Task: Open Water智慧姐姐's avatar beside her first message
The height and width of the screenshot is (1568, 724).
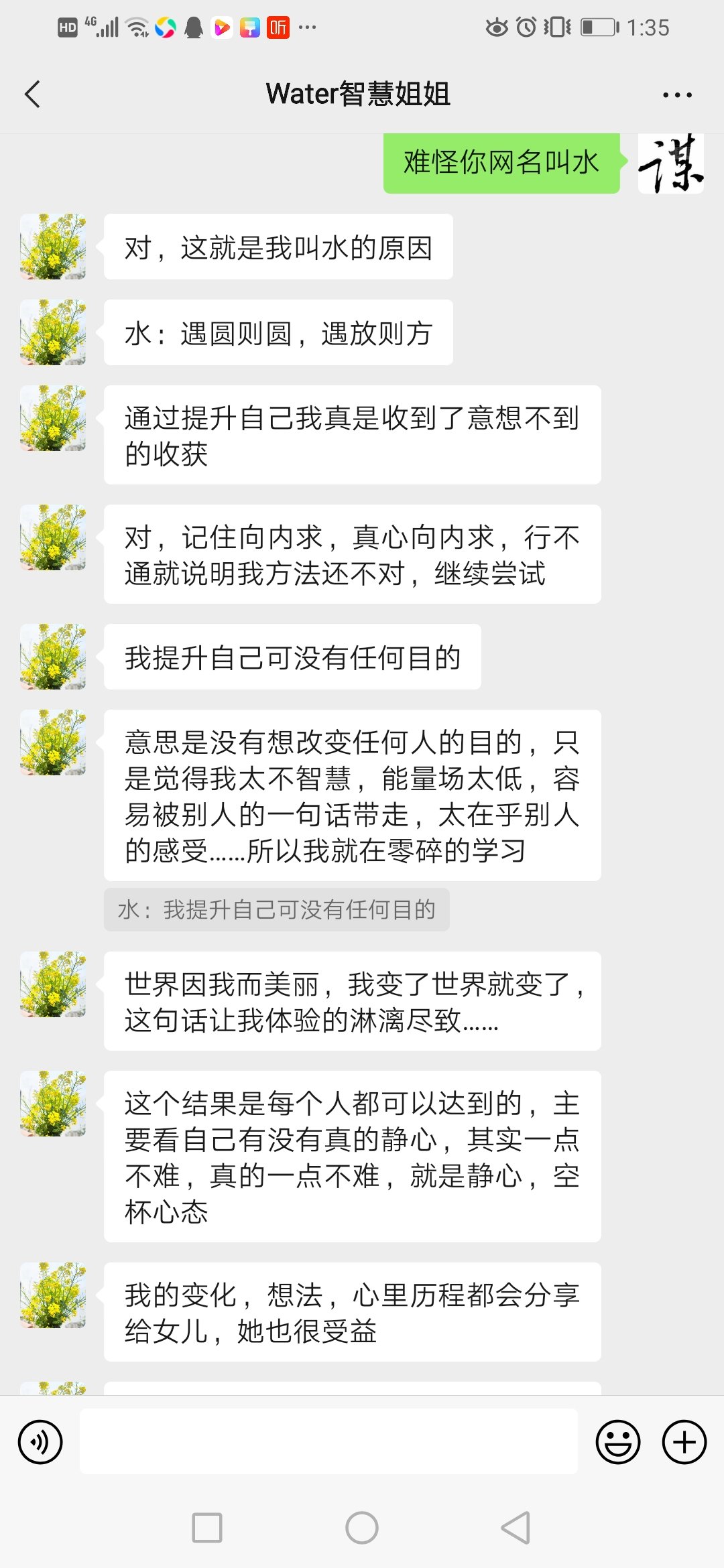Action: [53, 247]
